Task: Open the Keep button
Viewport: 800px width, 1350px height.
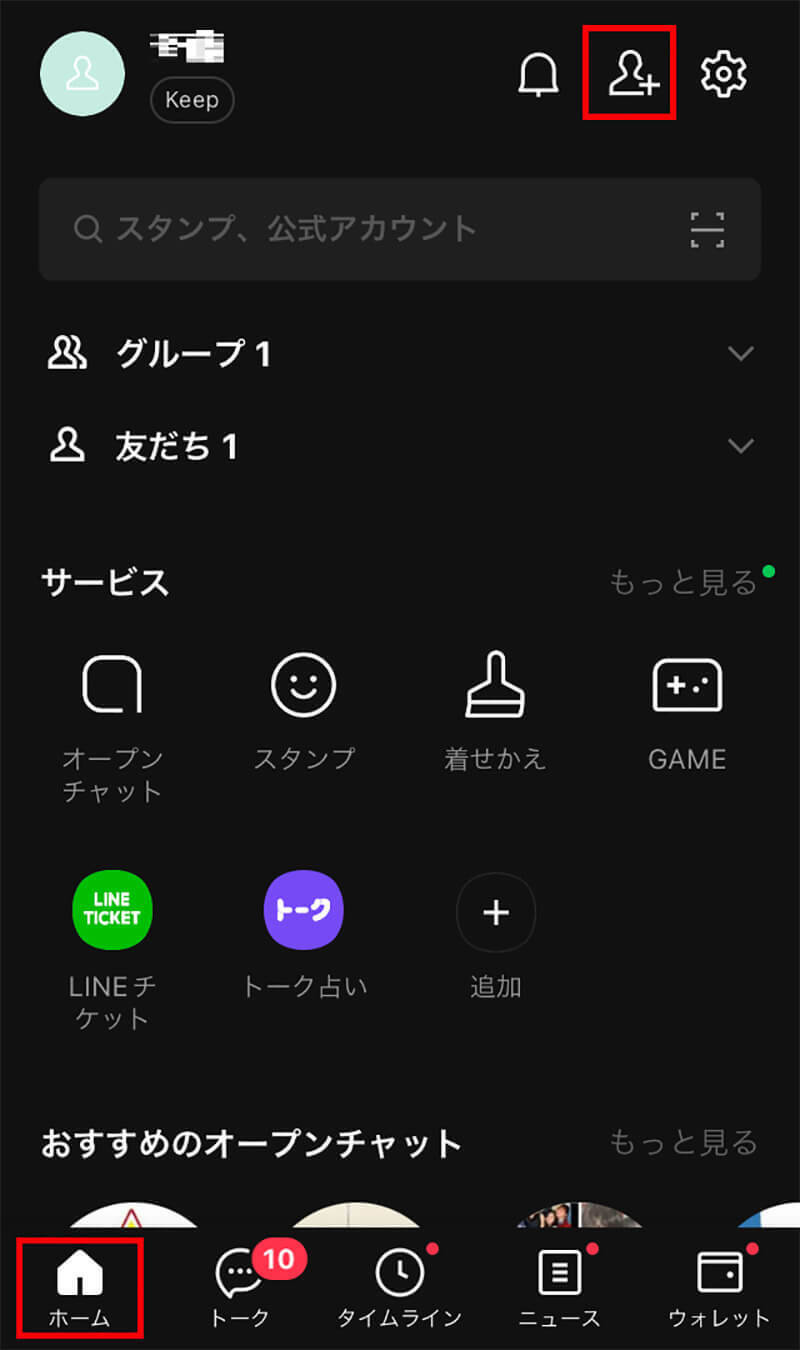Action: pyautogui.click(x=192, y=101)
